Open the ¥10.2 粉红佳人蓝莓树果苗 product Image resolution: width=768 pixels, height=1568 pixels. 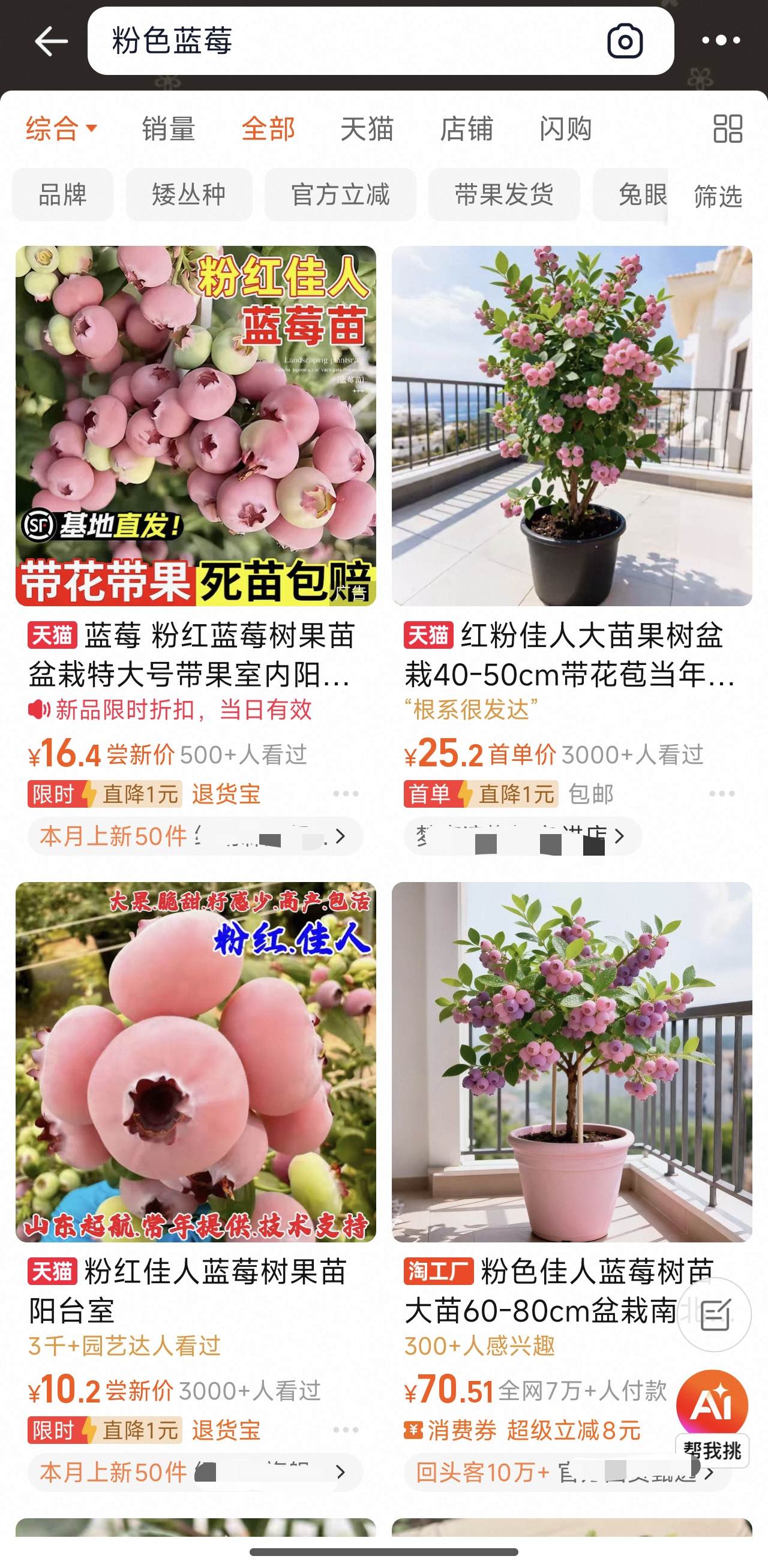pos(196,1062)
